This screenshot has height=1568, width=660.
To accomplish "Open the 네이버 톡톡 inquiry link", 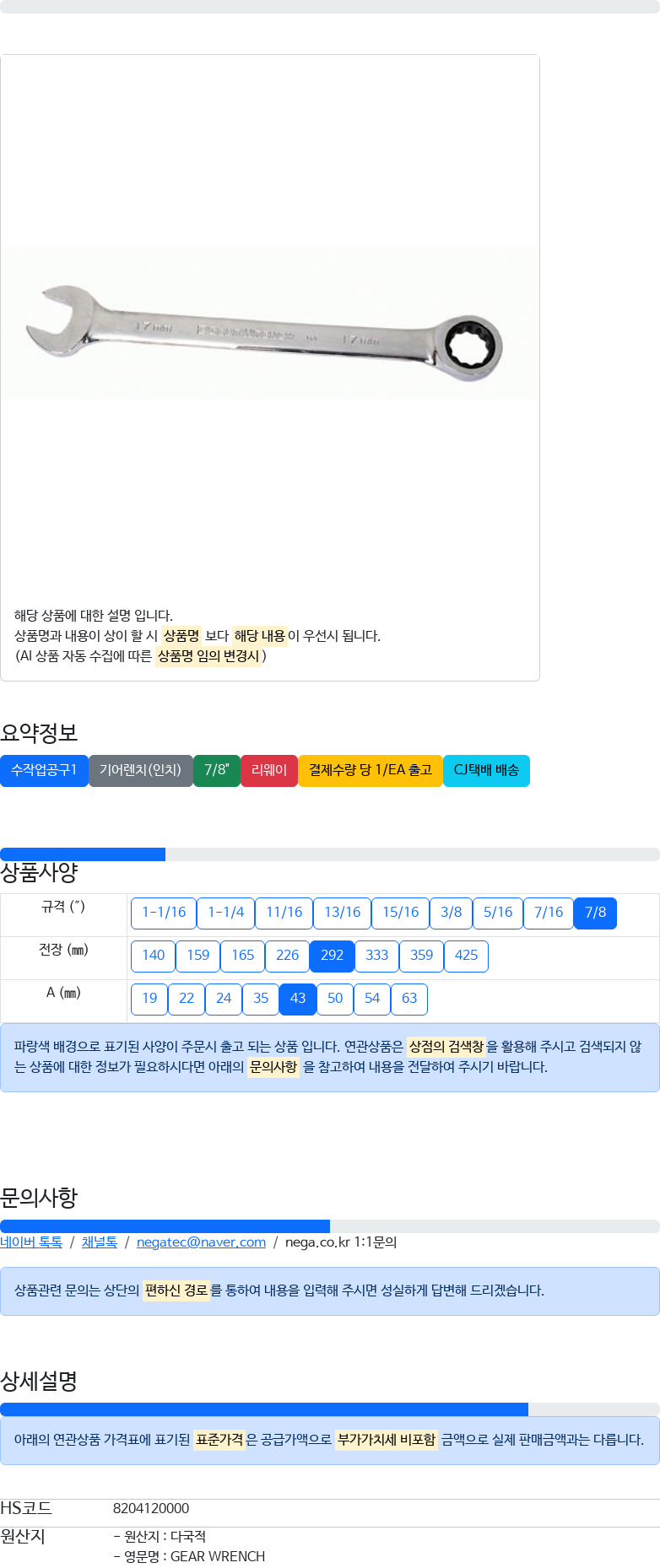I will 31,1242.
